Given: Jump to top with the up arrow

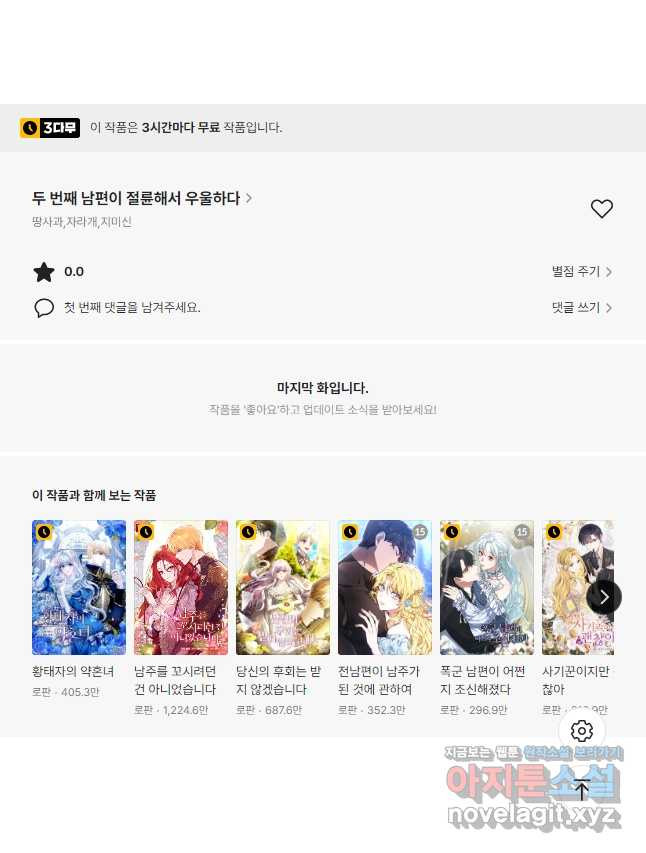Looking at the screenshot, I should pos(582,790).
